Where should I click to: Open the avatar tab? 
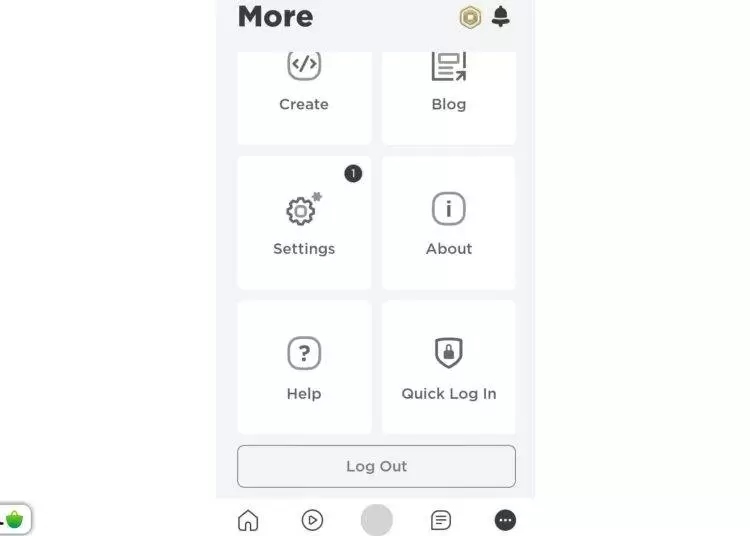click(x=377, y=520)
